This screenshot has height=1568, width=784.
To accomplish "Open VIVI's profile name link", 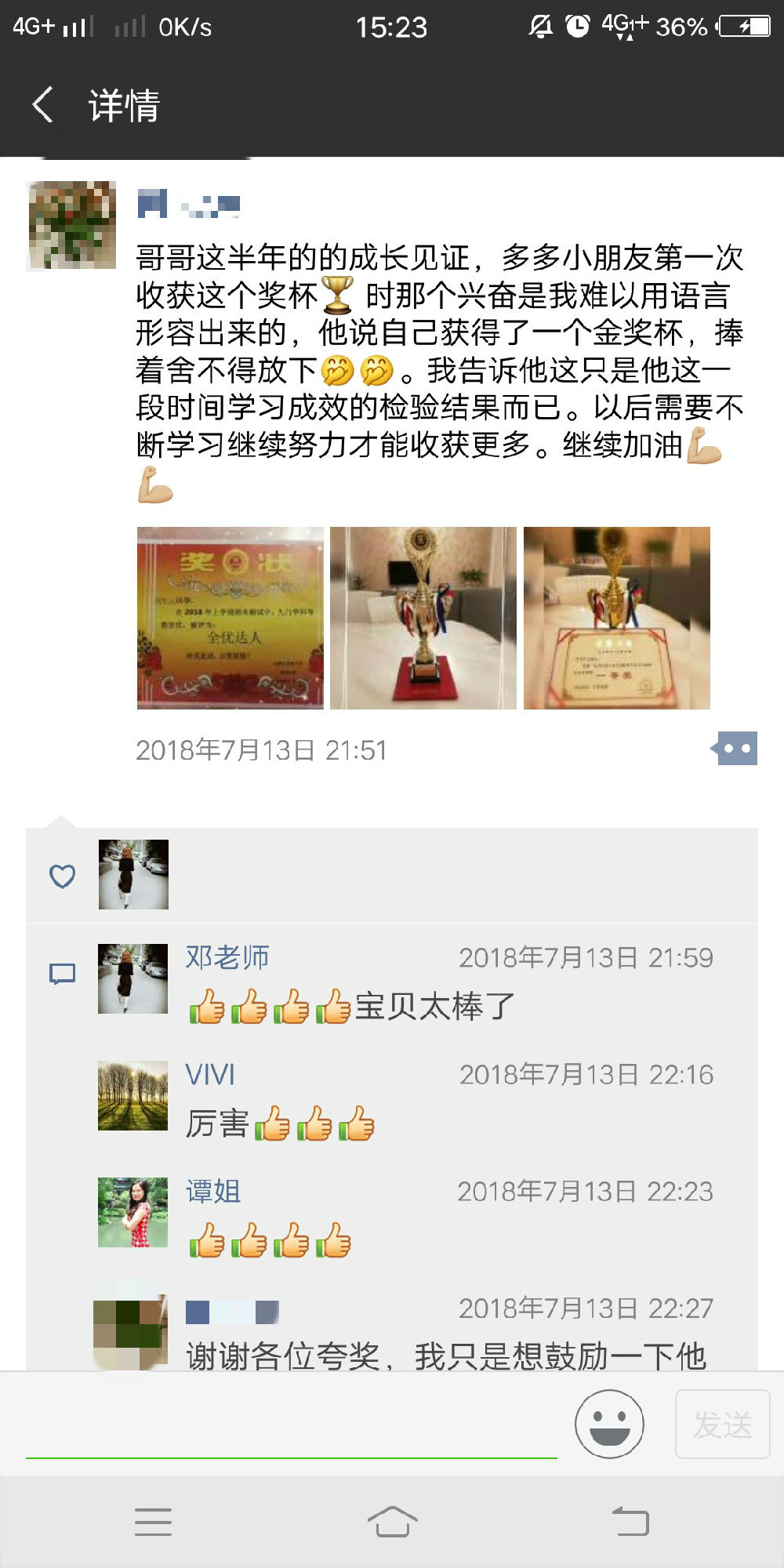I will (210, 1074).
